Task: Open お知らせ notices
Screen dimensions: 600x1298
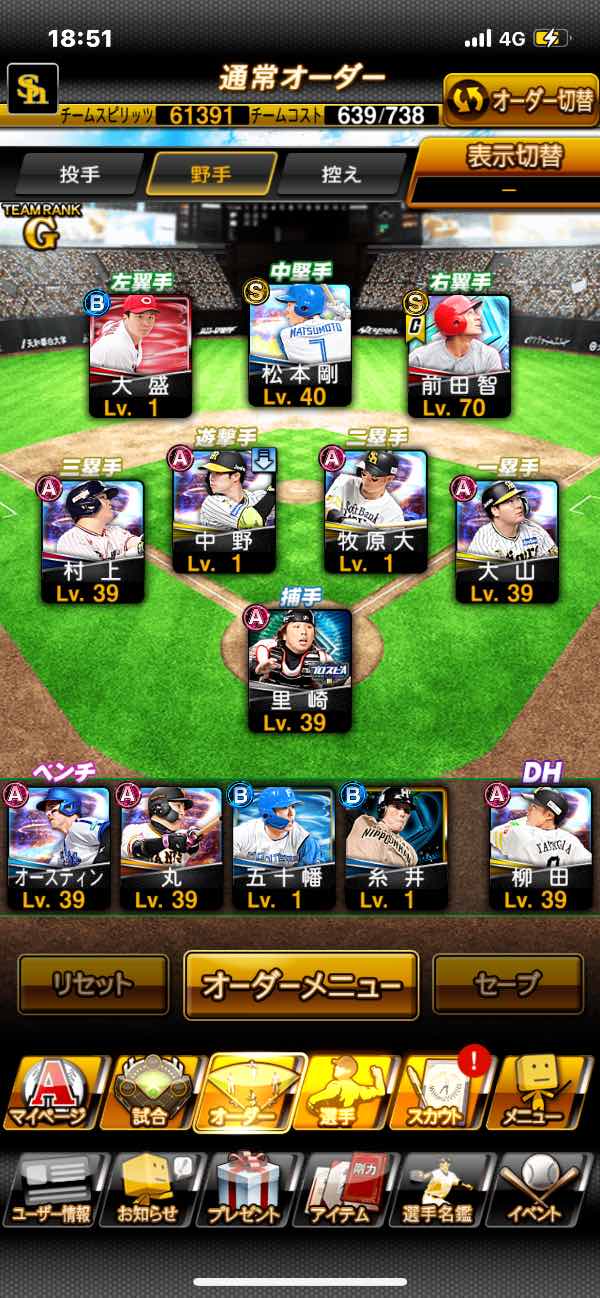Action: pos(151,1190)
